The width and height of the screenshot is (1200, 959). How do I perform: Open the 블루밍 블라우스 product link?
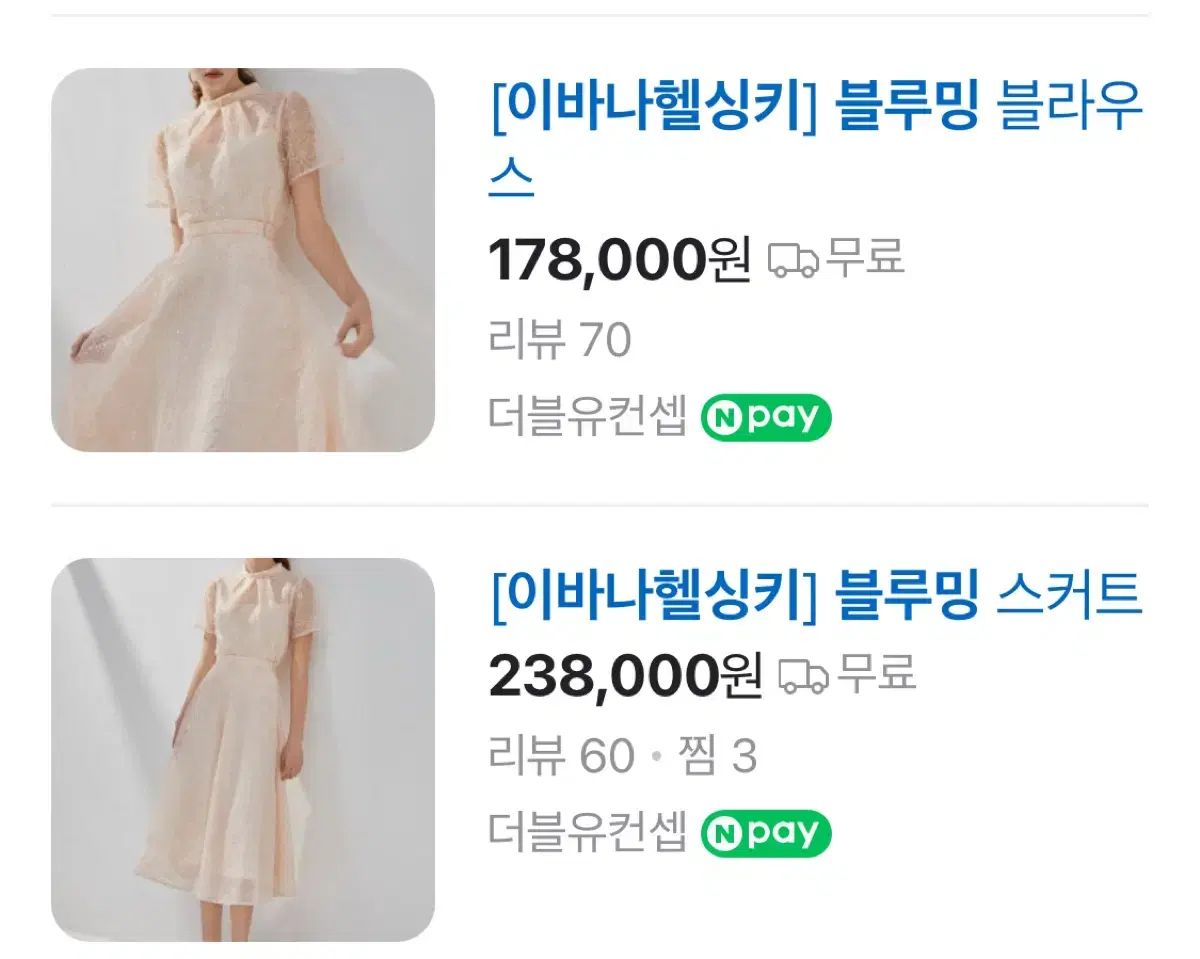815,110
